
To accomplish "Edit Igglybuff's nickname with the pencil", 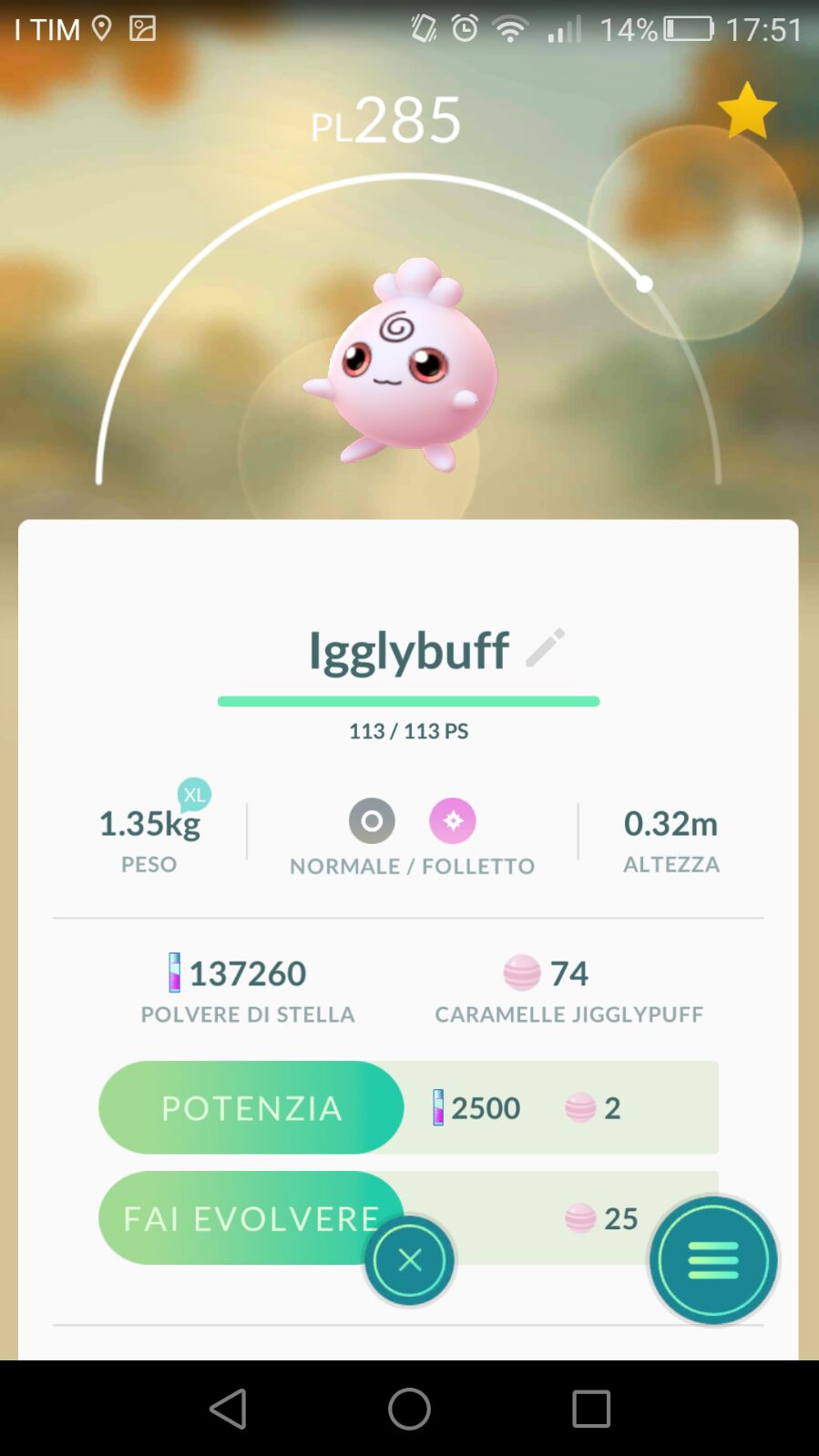I will click(546, 647).
